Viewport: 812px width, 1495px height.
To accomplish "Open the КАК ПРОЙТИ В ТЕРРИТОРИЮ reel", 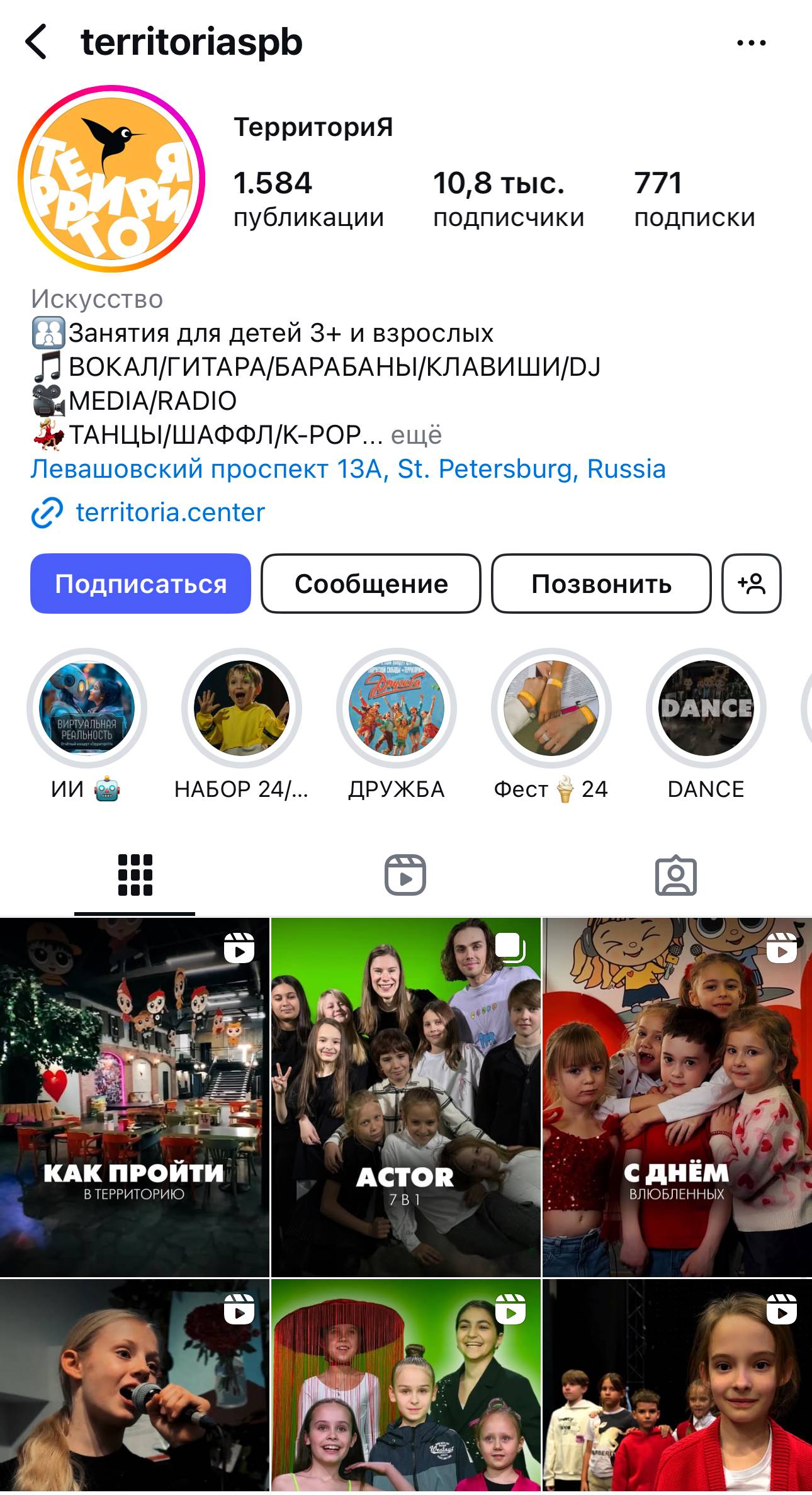I will click(x=134, y=1097).
